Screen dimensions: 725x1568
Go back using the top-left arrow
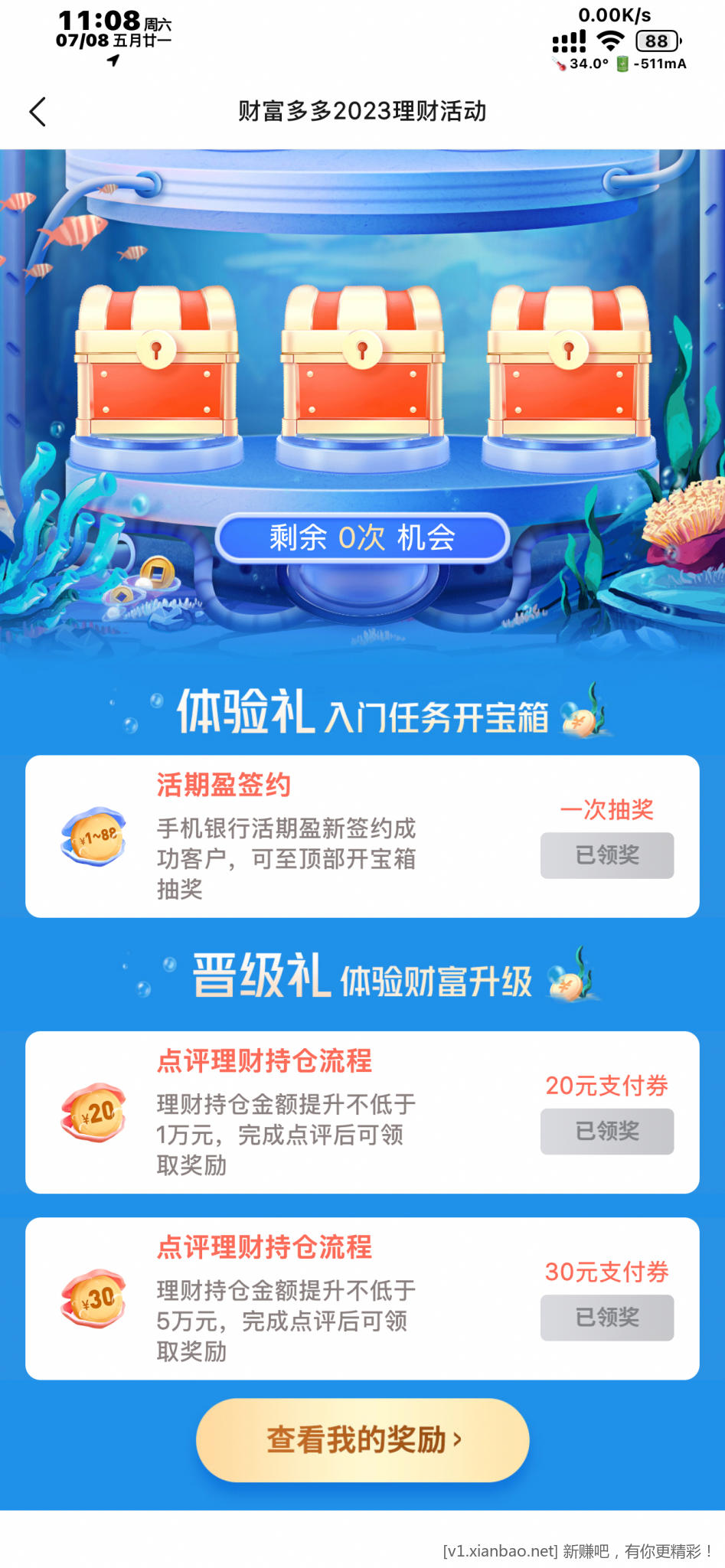pyautogui.click(x=38, y=112)
